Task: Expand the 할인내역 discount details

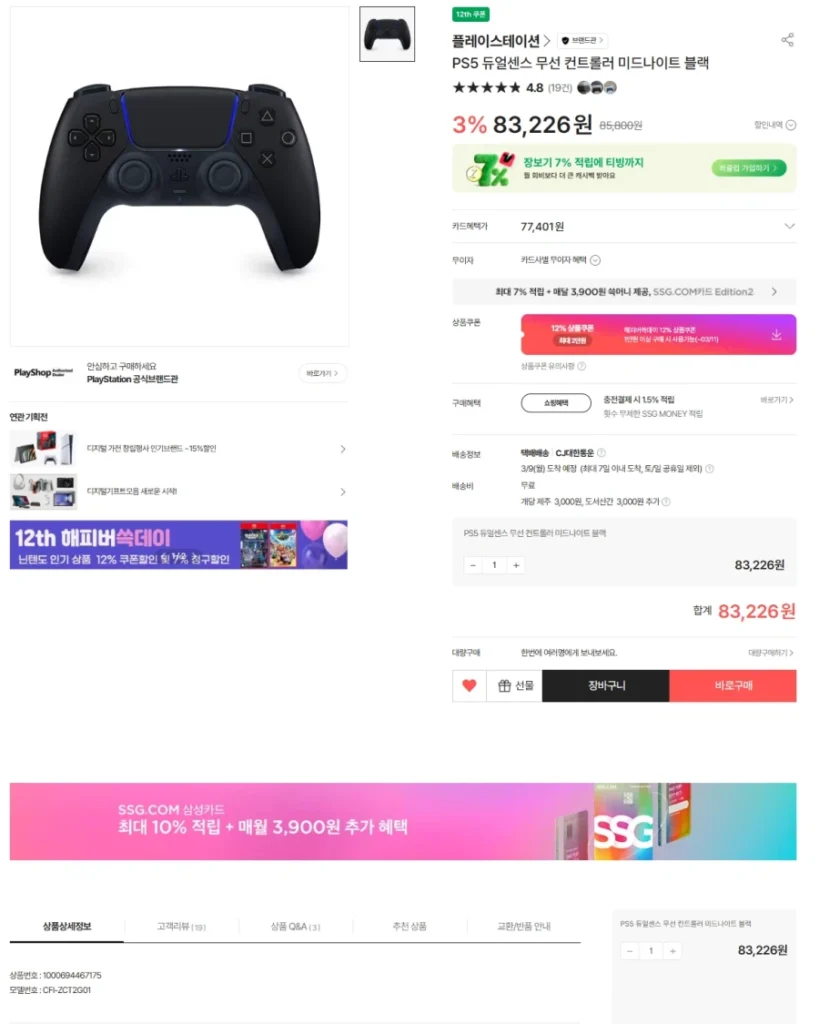Action: tap(776, 125)
